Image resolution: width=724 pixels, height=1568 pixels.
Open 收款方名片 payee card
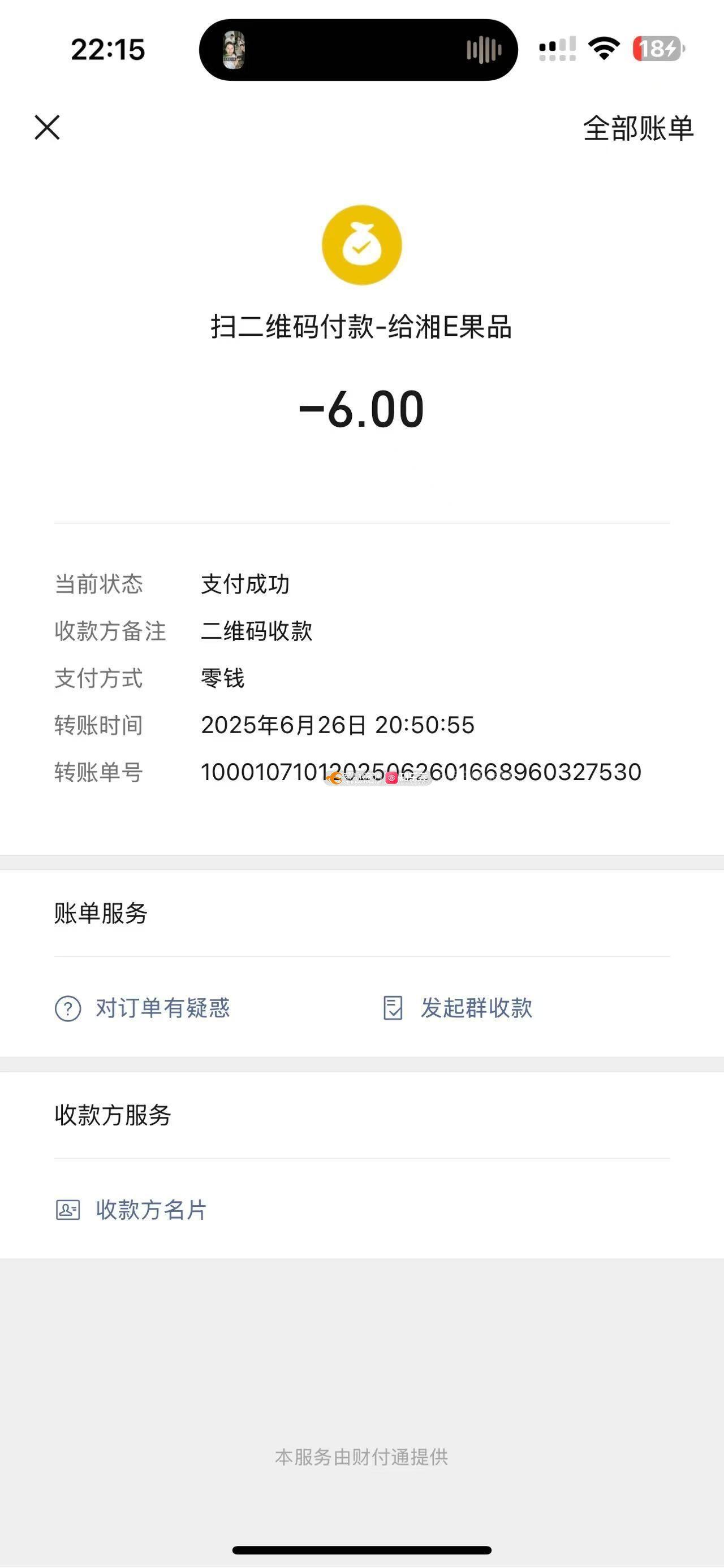coord(131,1210)
